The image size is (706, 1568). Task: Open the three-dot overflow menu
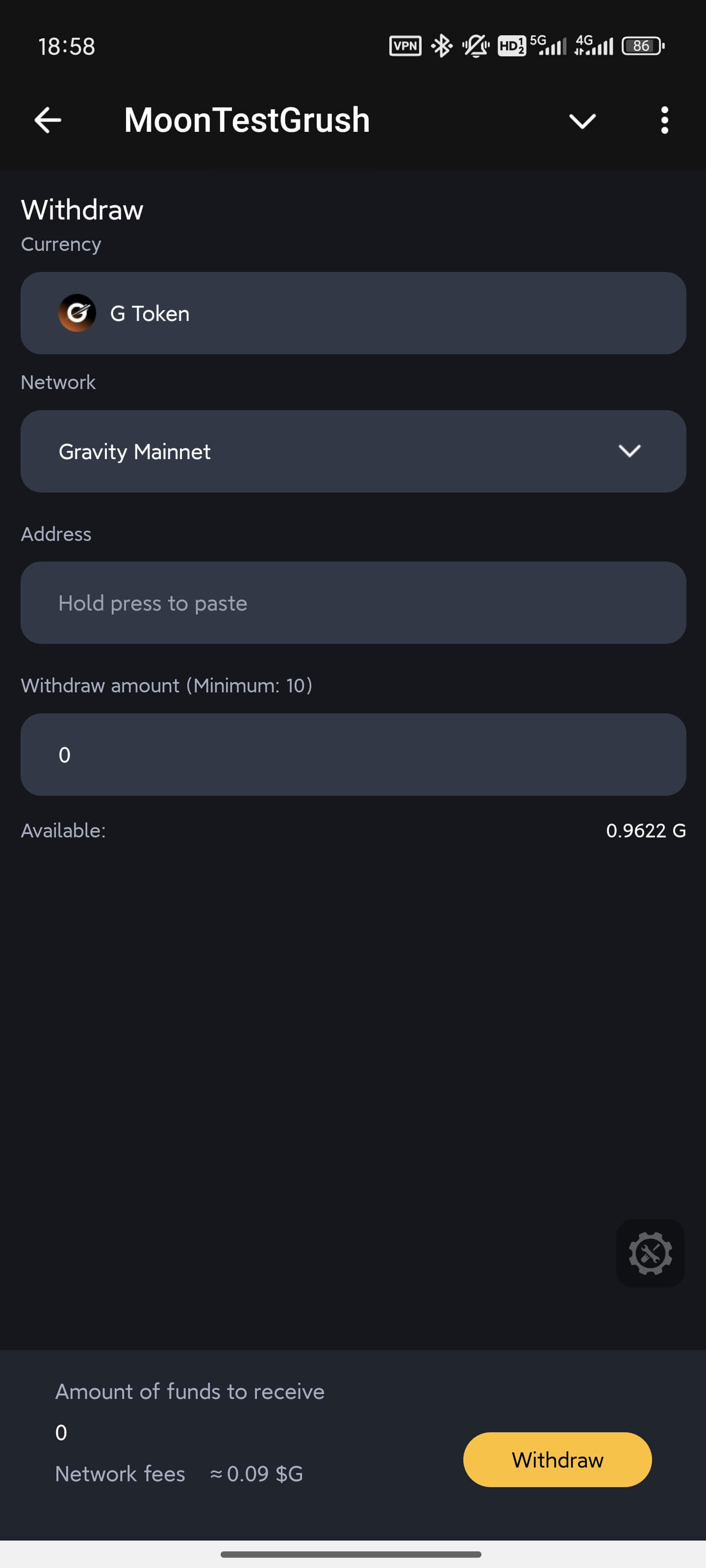coord(664,121)
